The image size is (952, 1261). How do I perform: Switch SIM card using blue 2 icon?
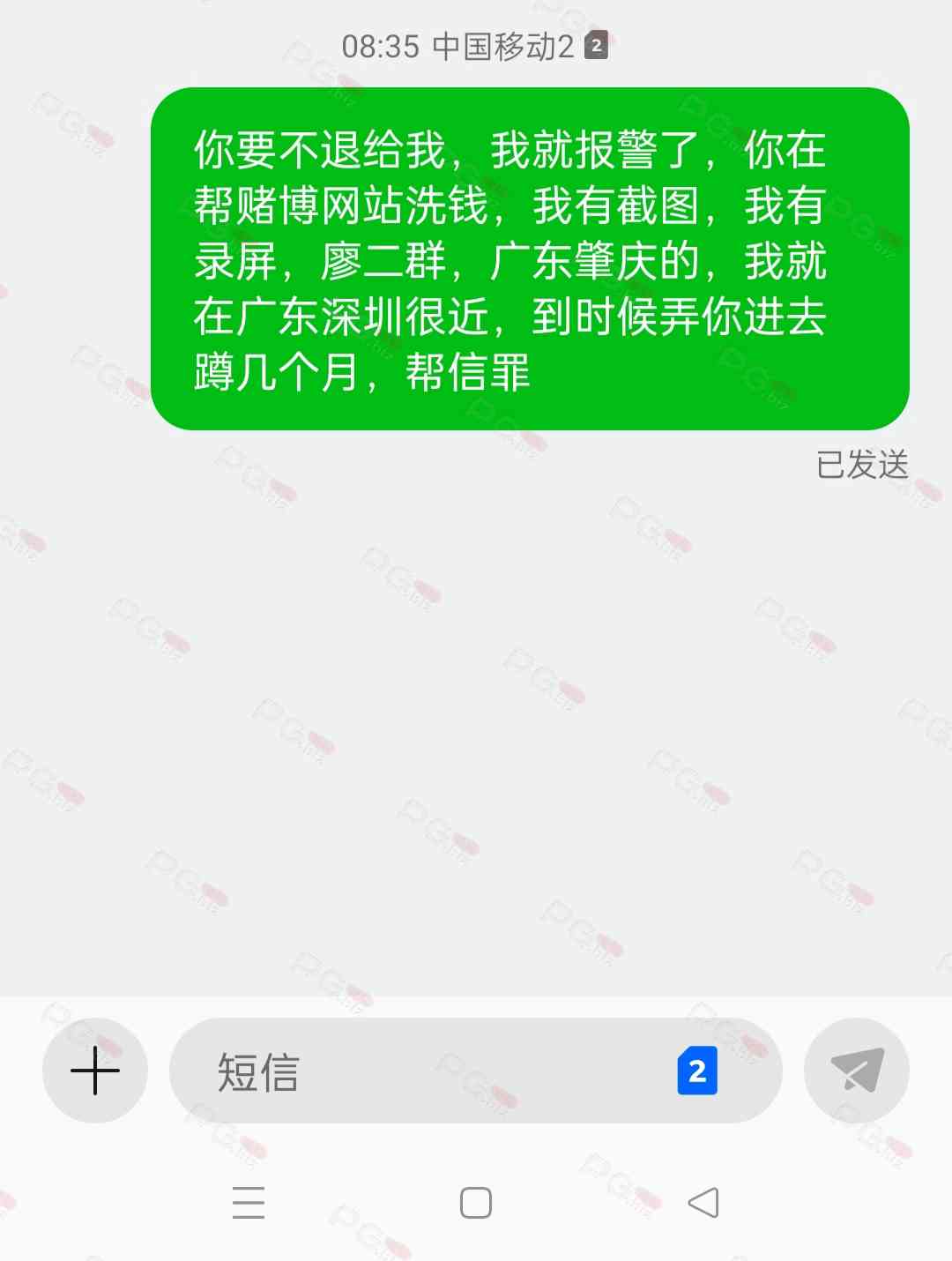696,1071
